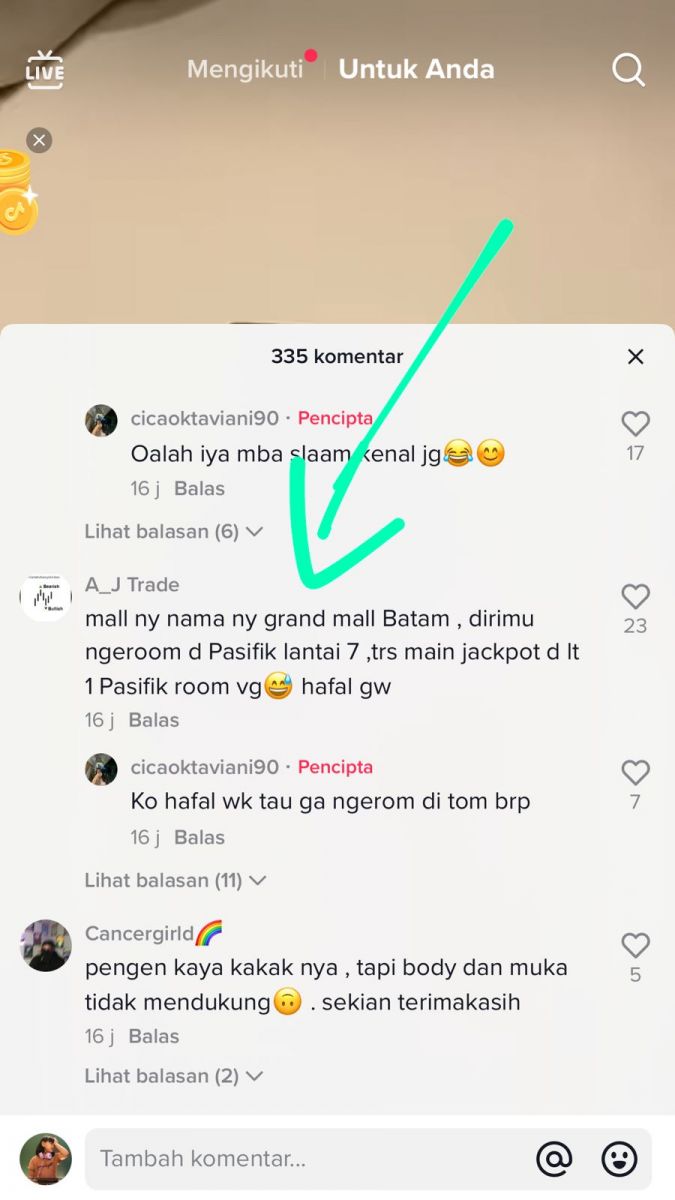Viewport: 675px width, 1200px height.
Task: Switch to the Mengikuti tab
Action: 245,69
